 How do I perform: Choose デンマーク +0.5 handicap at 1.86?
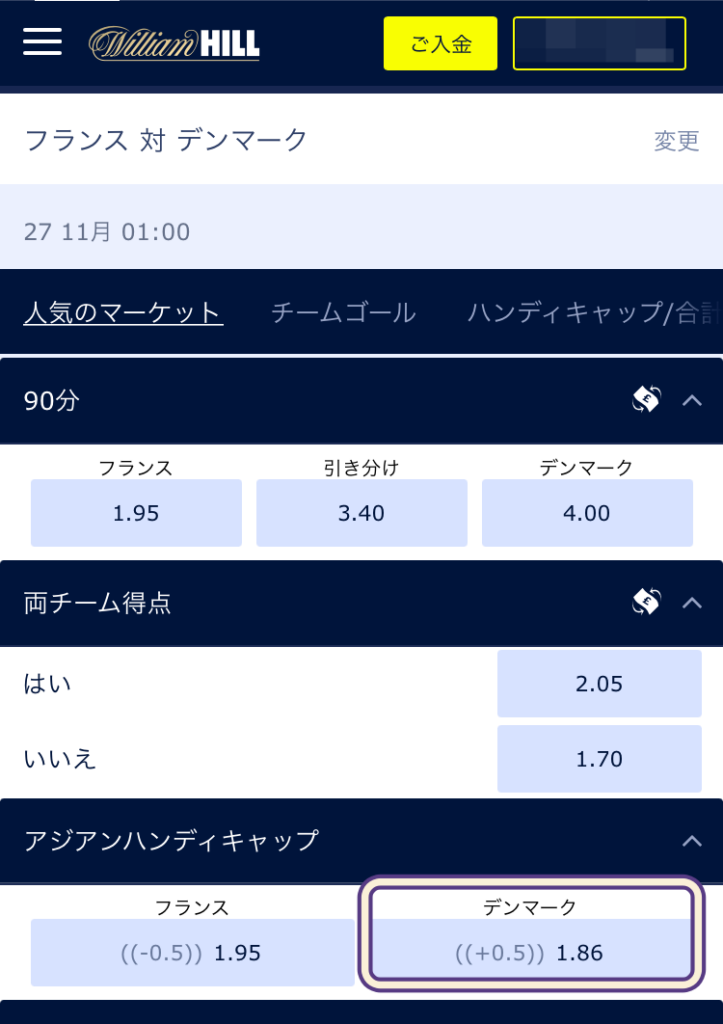click(x=530, y=952)
